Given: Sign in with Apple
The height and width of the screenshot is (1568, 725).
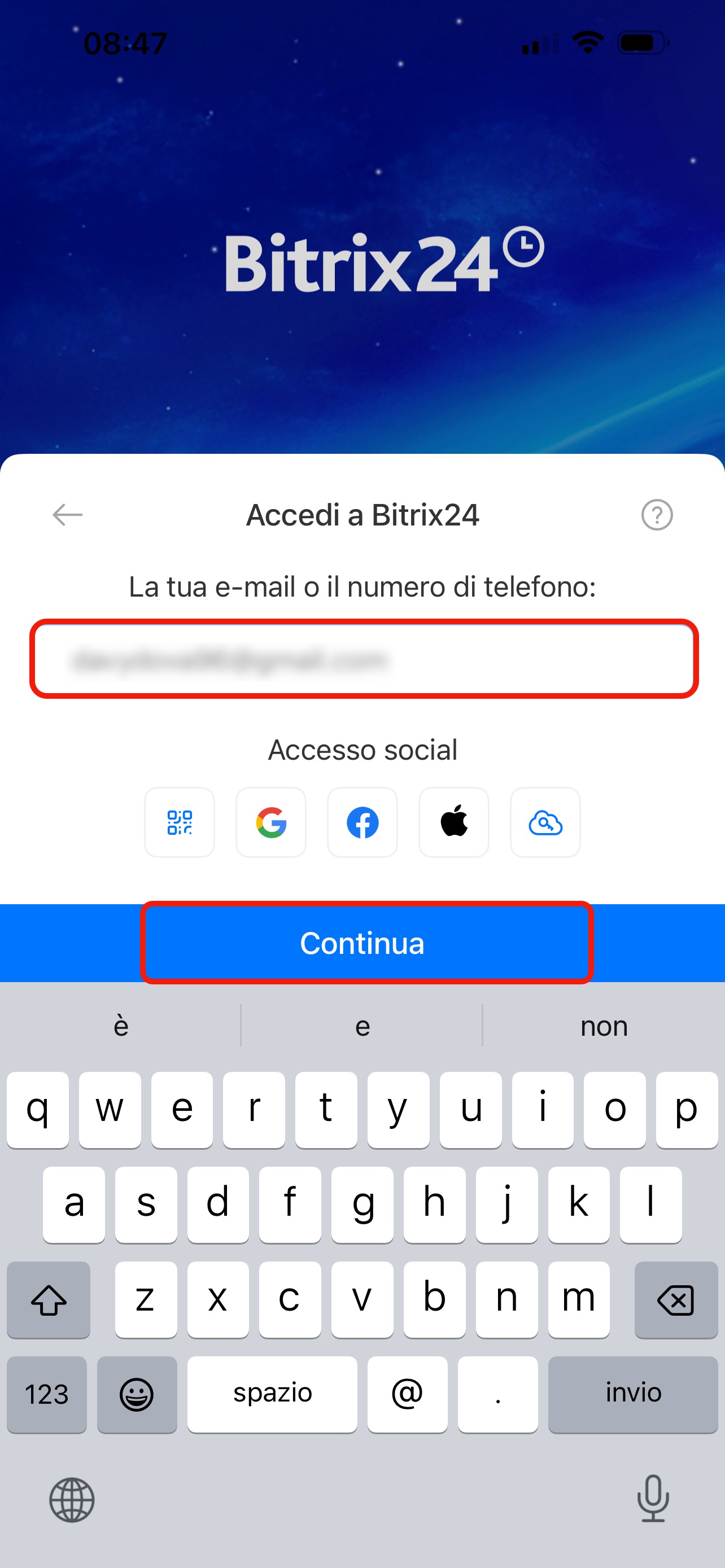Looking at the screenshot, I should click(x=453, y=822).
